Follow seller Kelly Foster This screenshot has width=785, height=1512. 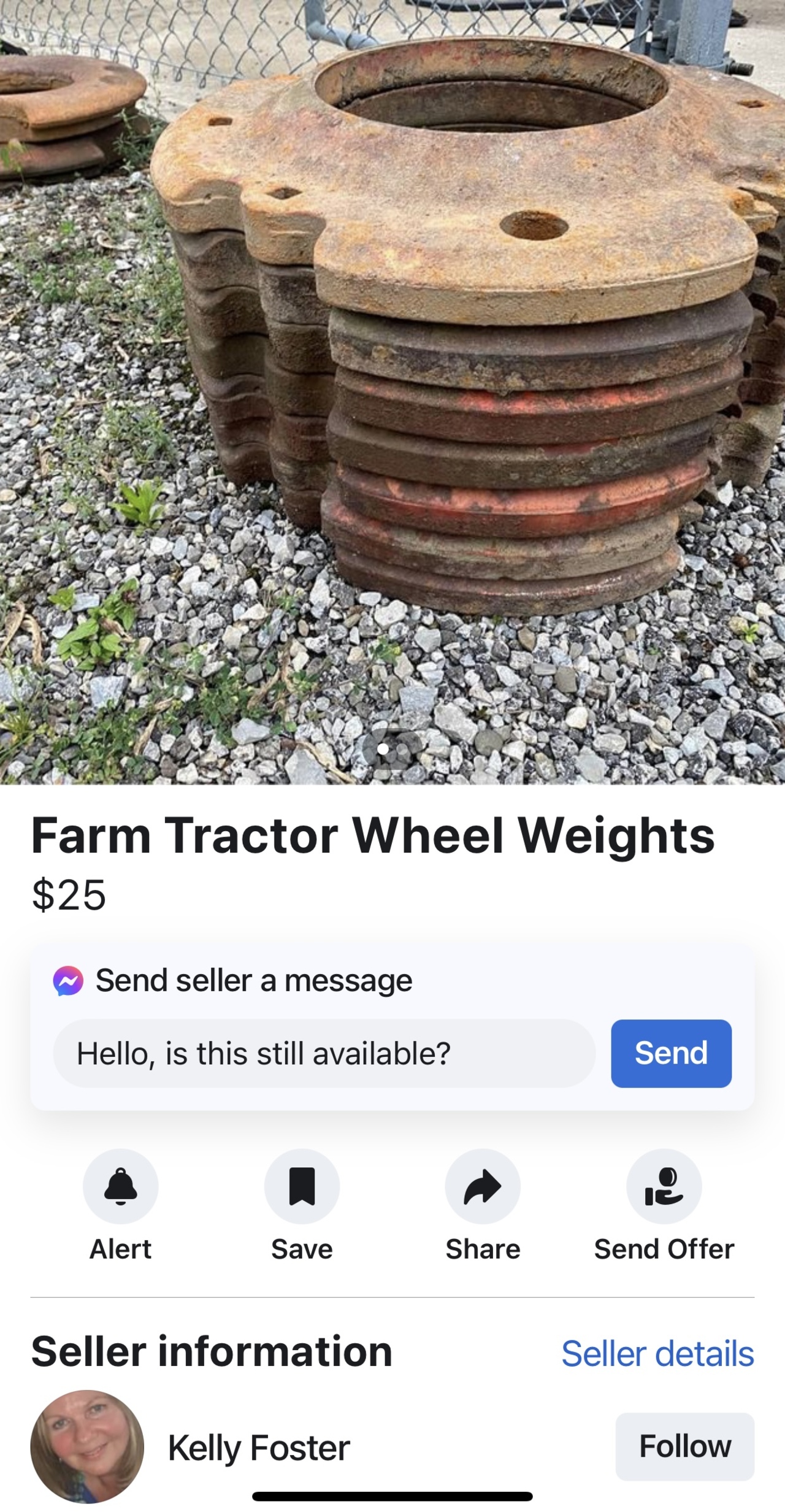(x=684, y=1446)
